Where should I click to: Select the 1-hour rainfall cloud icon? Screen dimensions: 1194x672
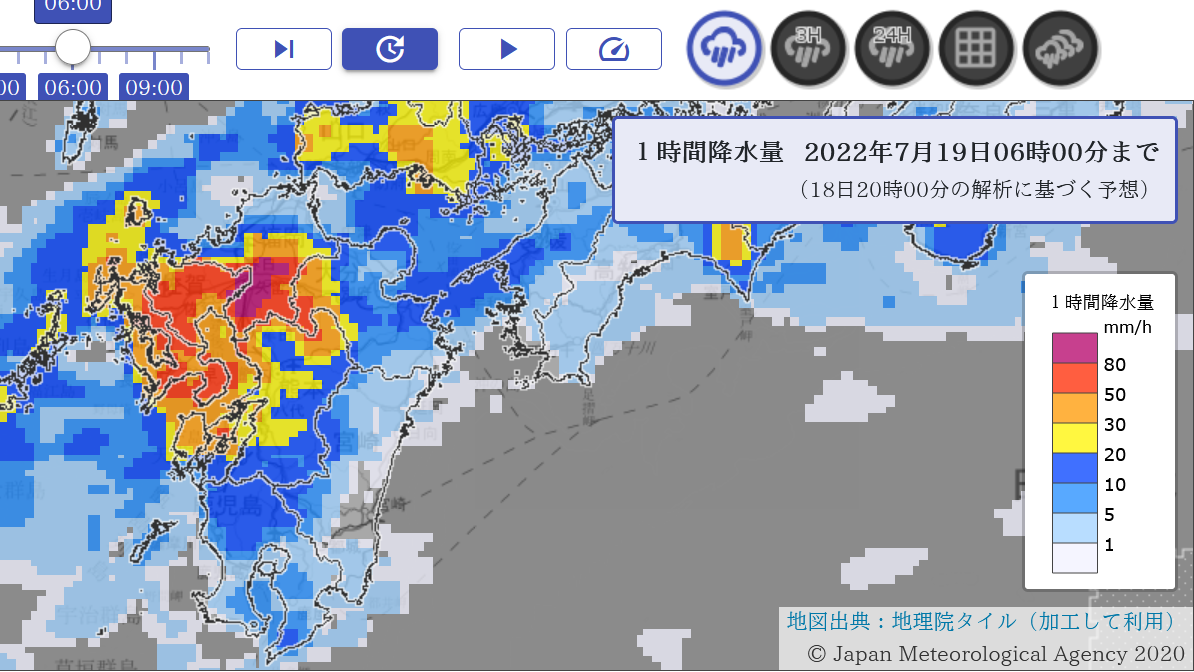click(724, 48)
